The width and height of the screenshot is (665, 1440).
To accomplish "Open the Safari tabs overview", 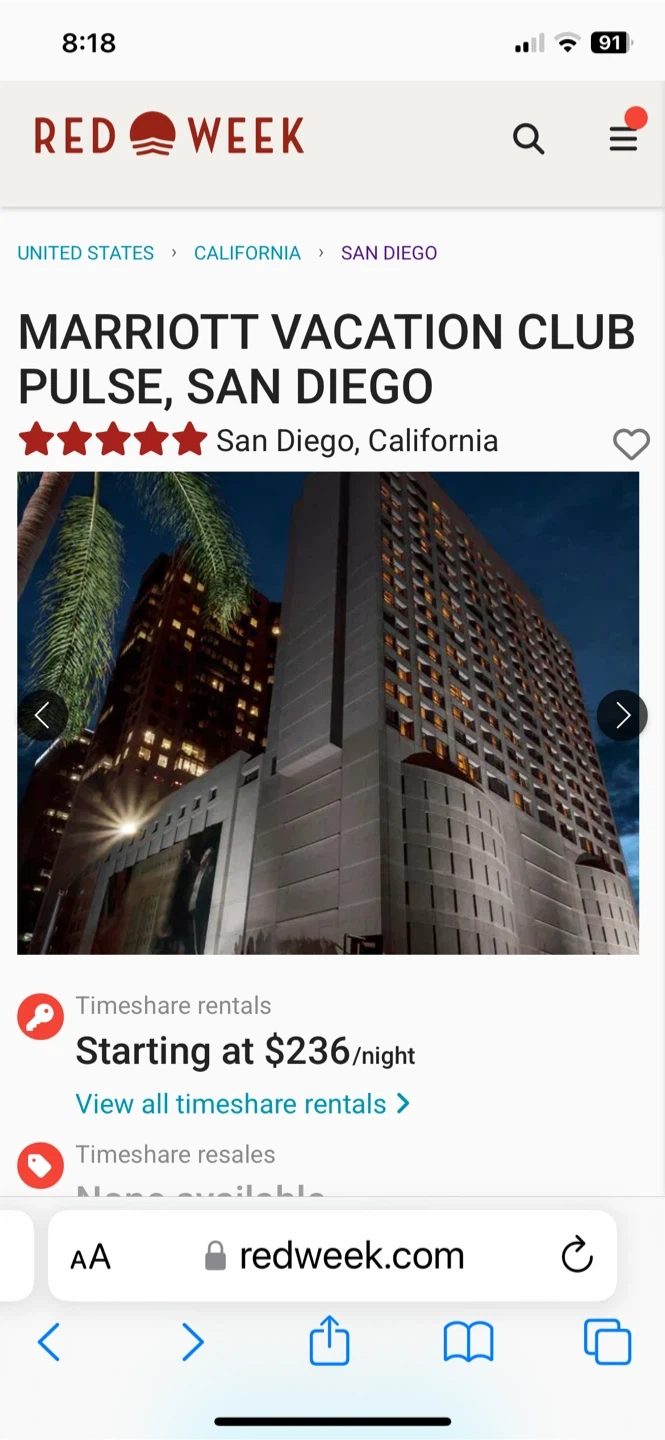I will tap(608, 1342).
